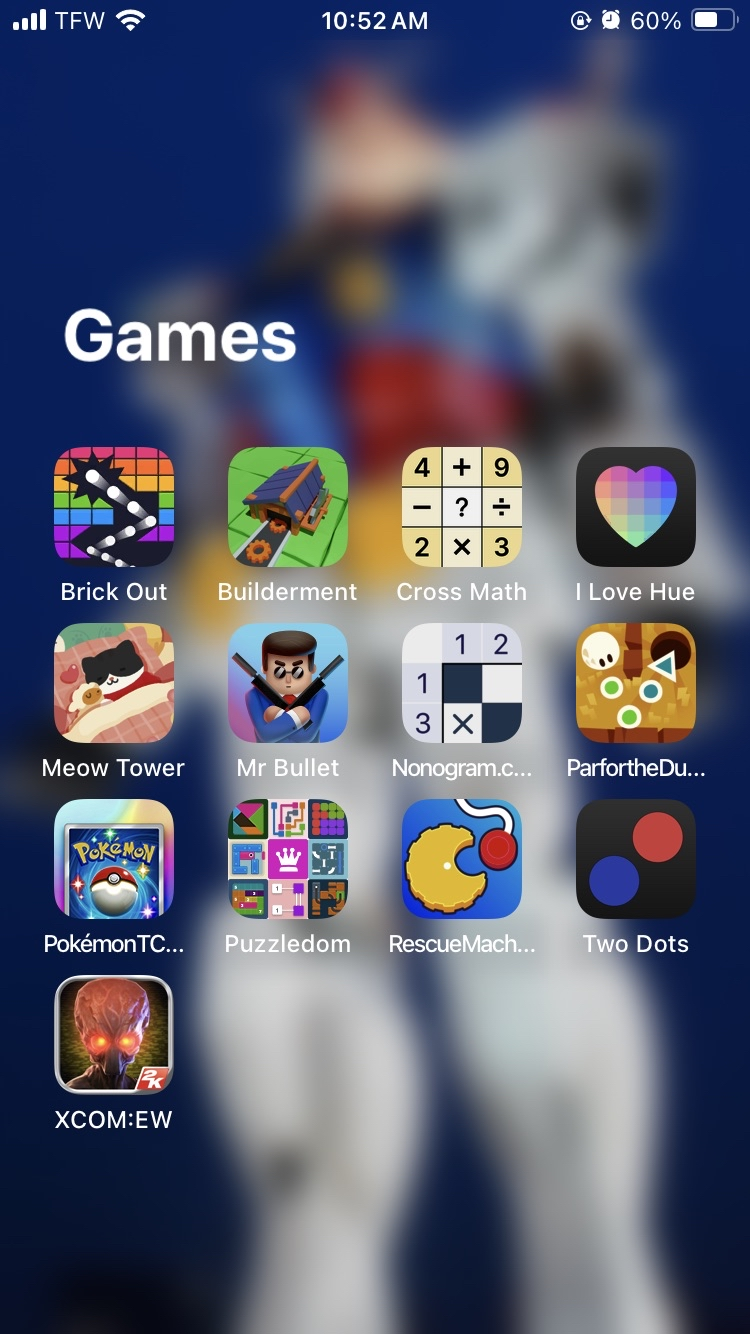Launch Par for the Dungeon
This screenshot has height=1334, width=750.
(636, 683)
